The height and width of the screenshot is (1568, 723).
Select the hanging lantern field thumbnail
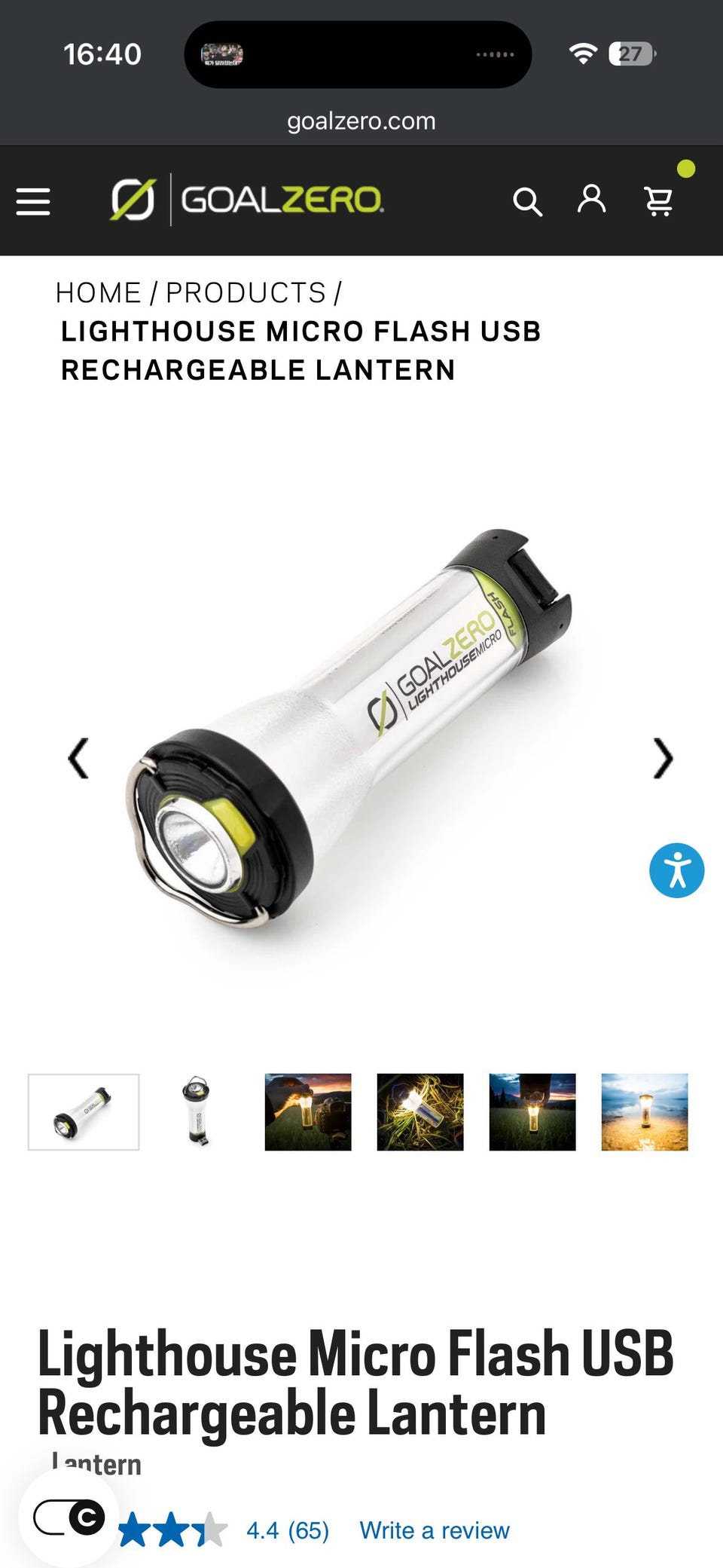tap(532, 1111)
